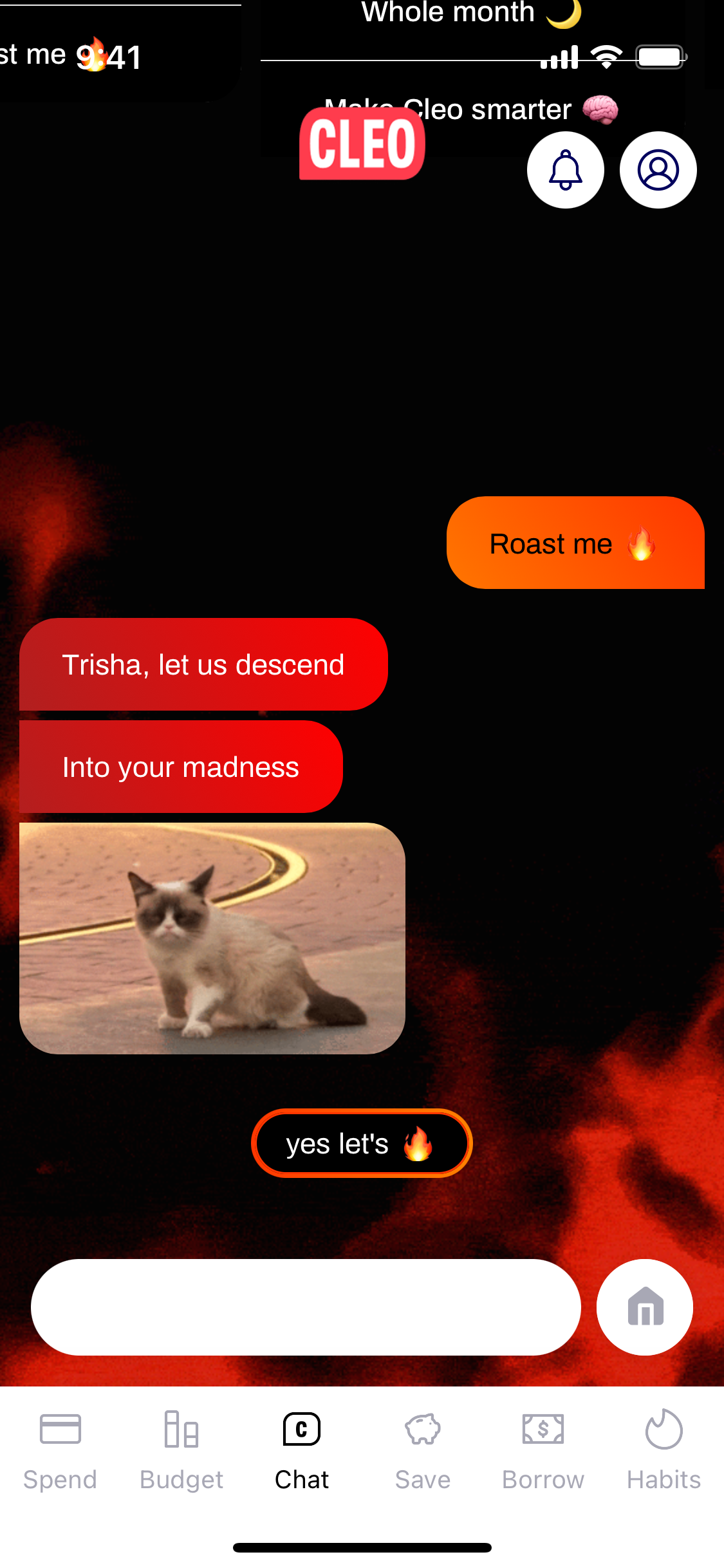Viewport: 724px width, 1568px height.
Task: Focus the chat message input field
Action: [x=306, y=1307]
